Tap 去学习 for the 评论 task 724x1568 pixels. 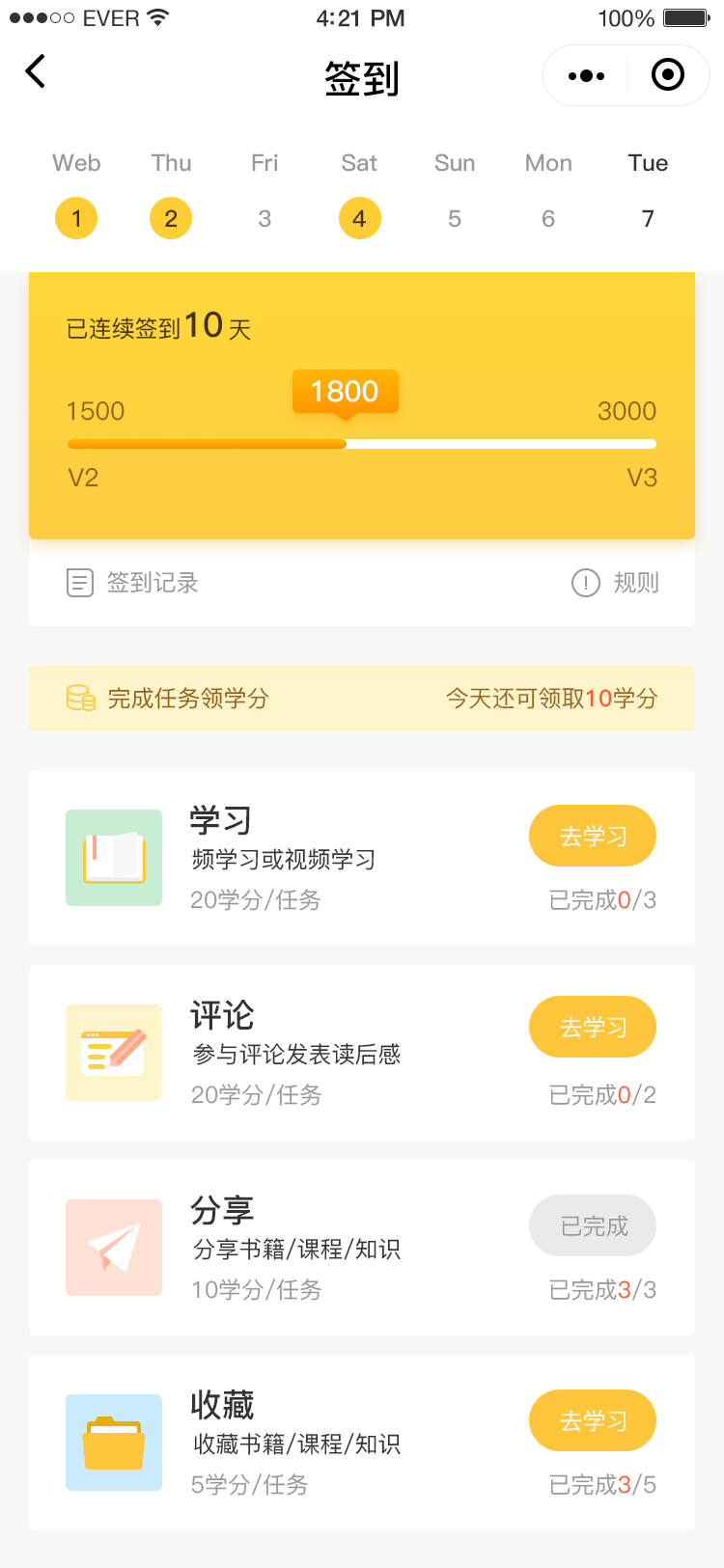pyautogui.click(x=593, y=1027)
